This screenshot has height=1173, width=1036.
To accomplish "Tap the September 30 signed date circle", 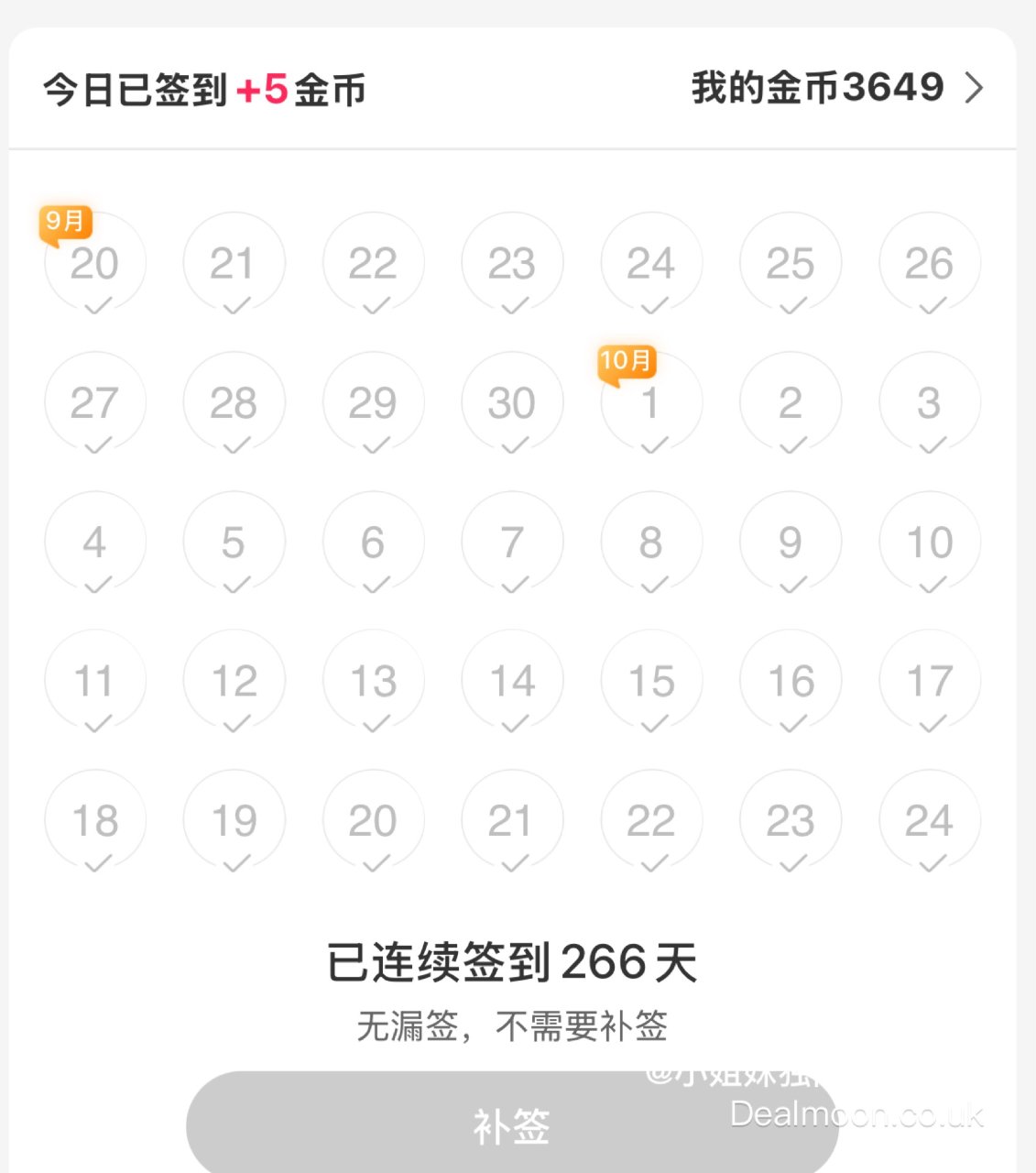I will 512,402.
